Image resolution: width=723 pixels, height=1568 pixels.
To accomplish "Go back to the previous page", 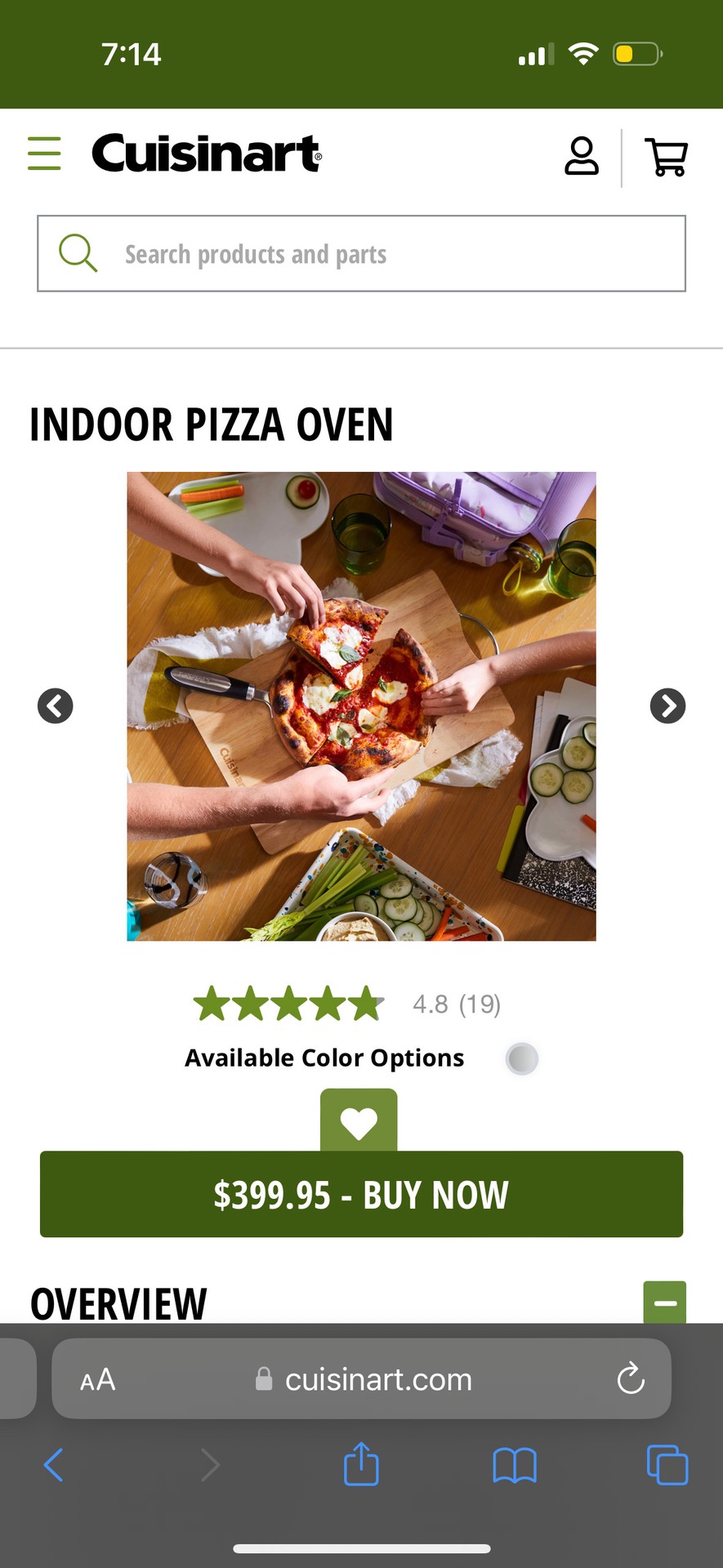I will click(54, 1464).
